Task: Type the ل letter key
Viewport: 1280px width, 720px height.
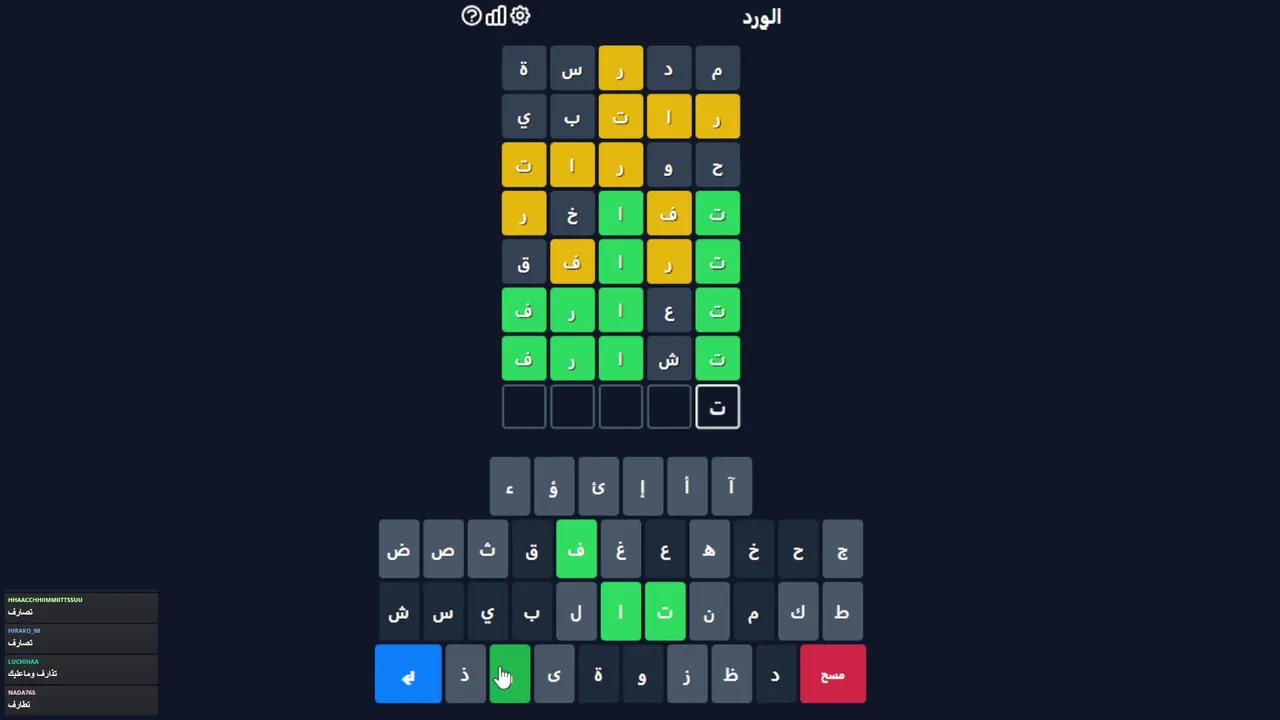Action: (576, 612)
